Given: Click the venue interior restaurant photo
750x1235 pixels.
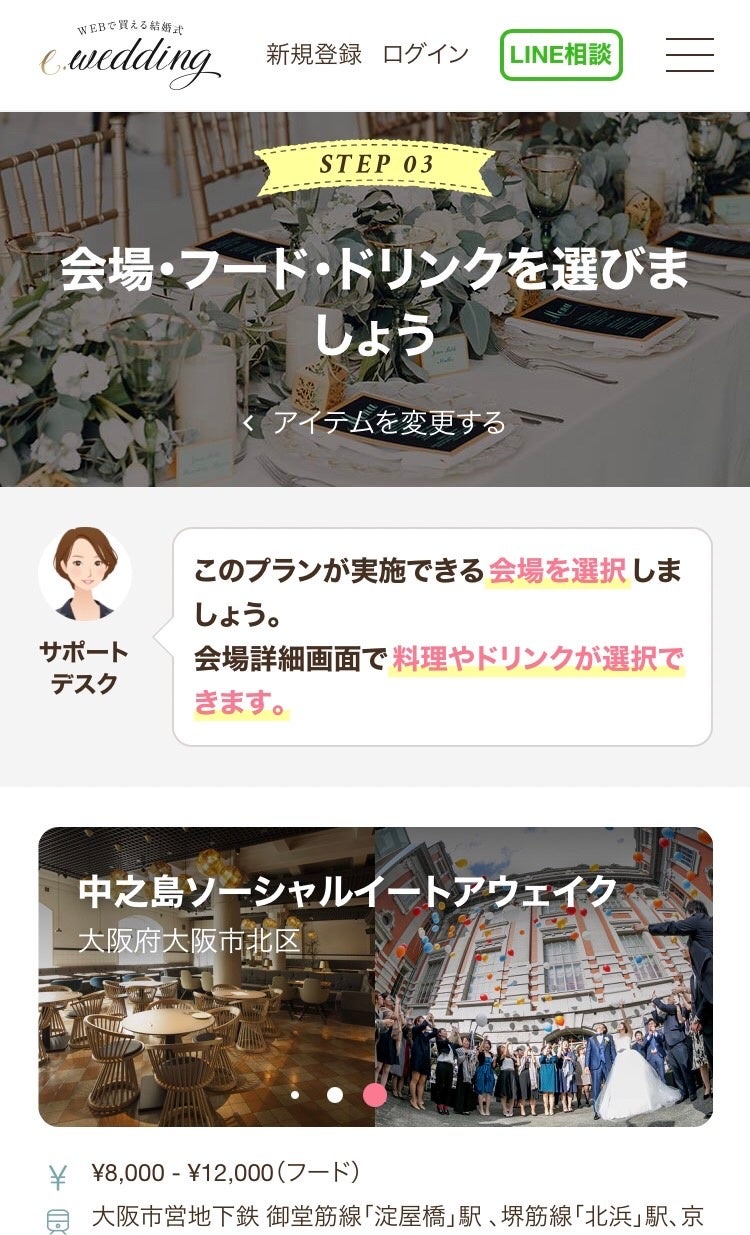Looking at the screenshot, I should 200,1000.
